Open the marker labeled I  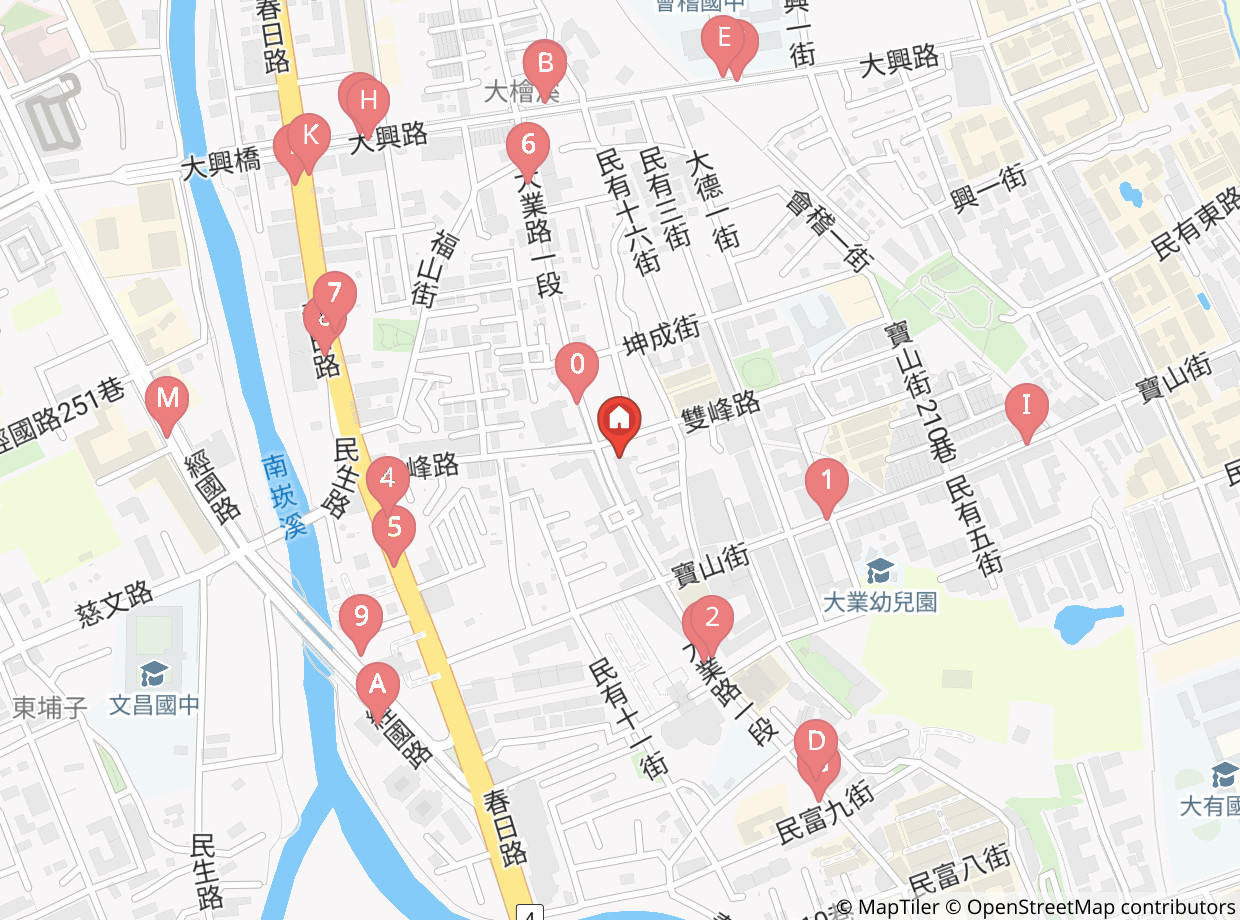[1026, 411]
